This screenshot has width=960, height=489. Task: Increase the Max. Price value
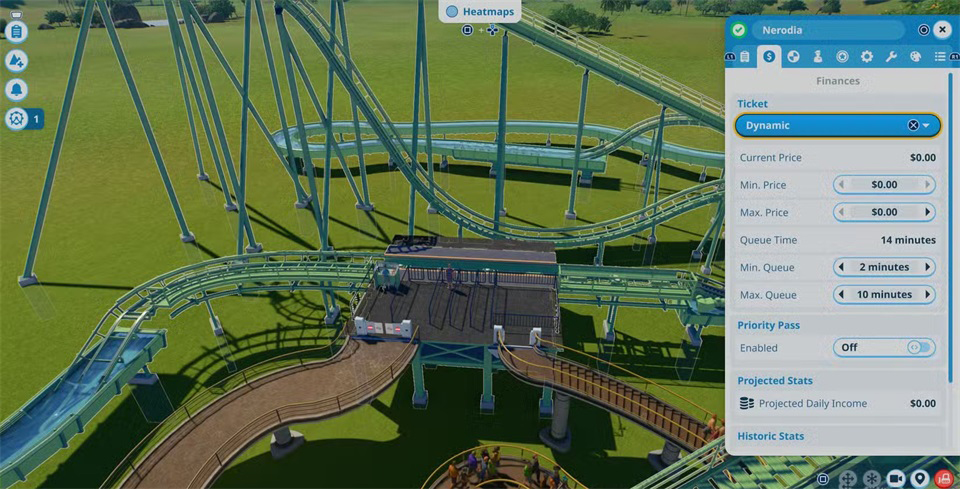[928, 212]
